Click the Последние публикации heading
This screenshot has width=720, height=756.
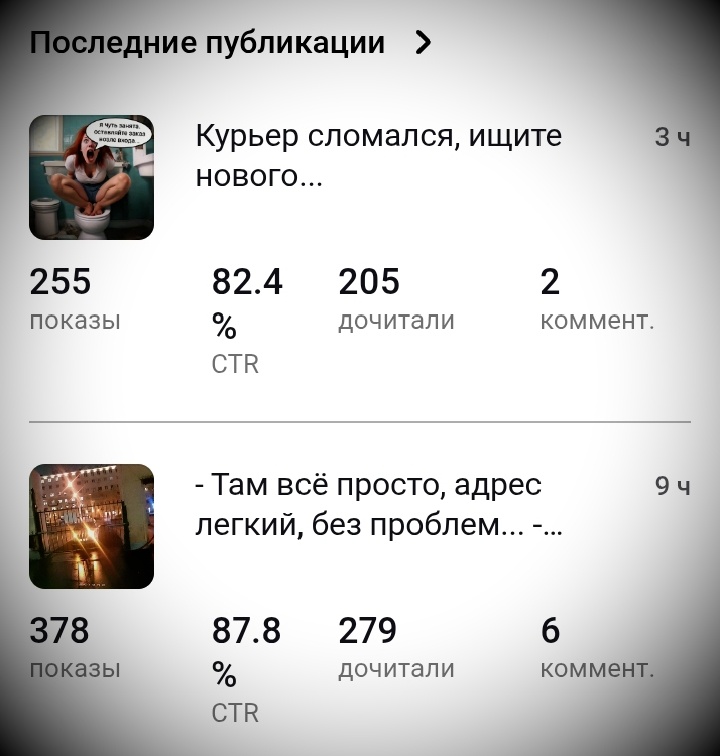pyautogui.click(x=205, y=43)
